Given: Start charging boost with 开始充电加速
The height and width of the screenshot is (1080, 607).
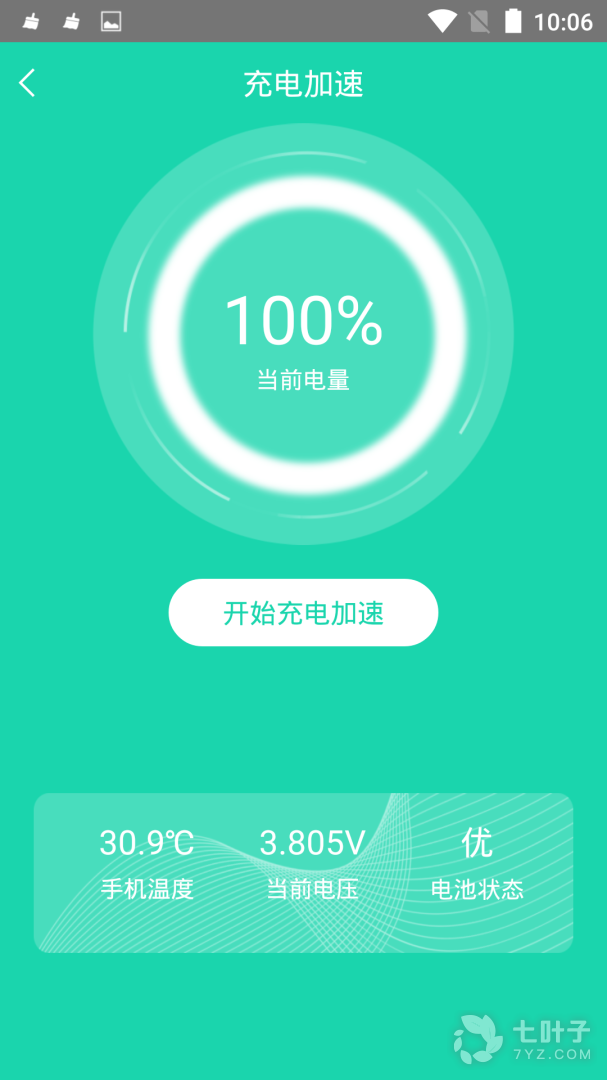Looking at the screenshot, I should pyautogui.click(x=303, y=613).
